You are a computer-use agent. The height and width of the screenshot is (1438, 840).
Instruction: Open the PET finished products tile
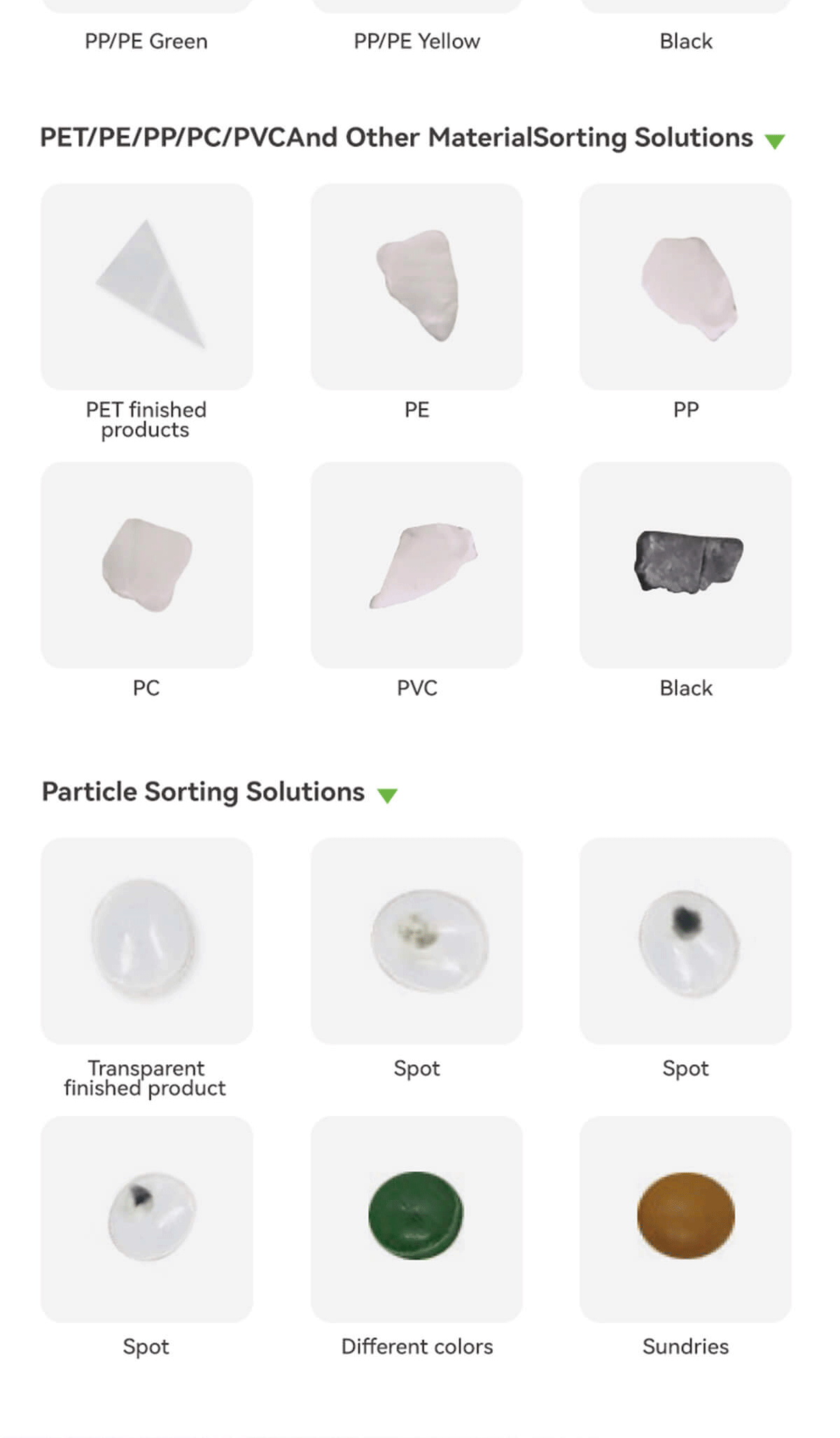click(x=146, y=287)
